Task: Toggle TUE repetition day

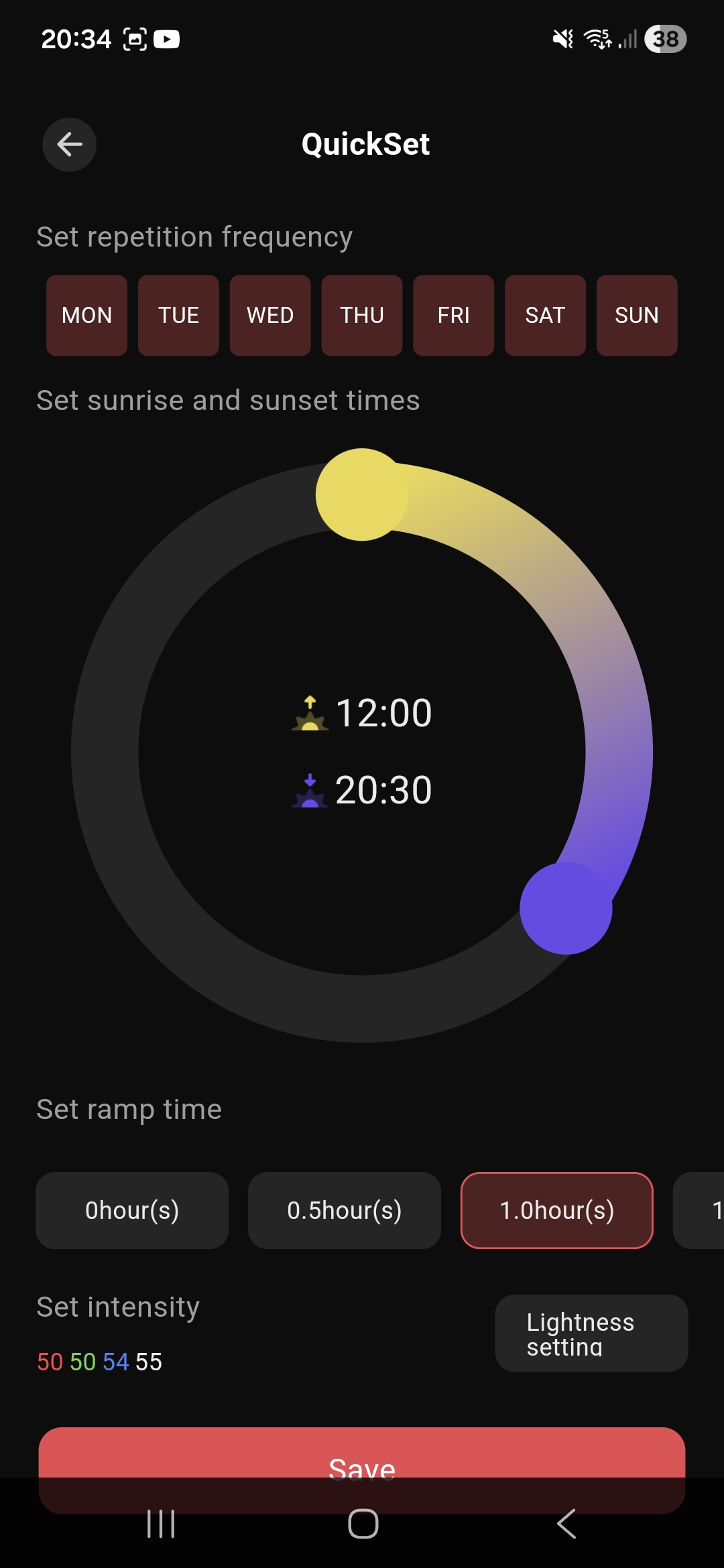Action: pos(178,315)
